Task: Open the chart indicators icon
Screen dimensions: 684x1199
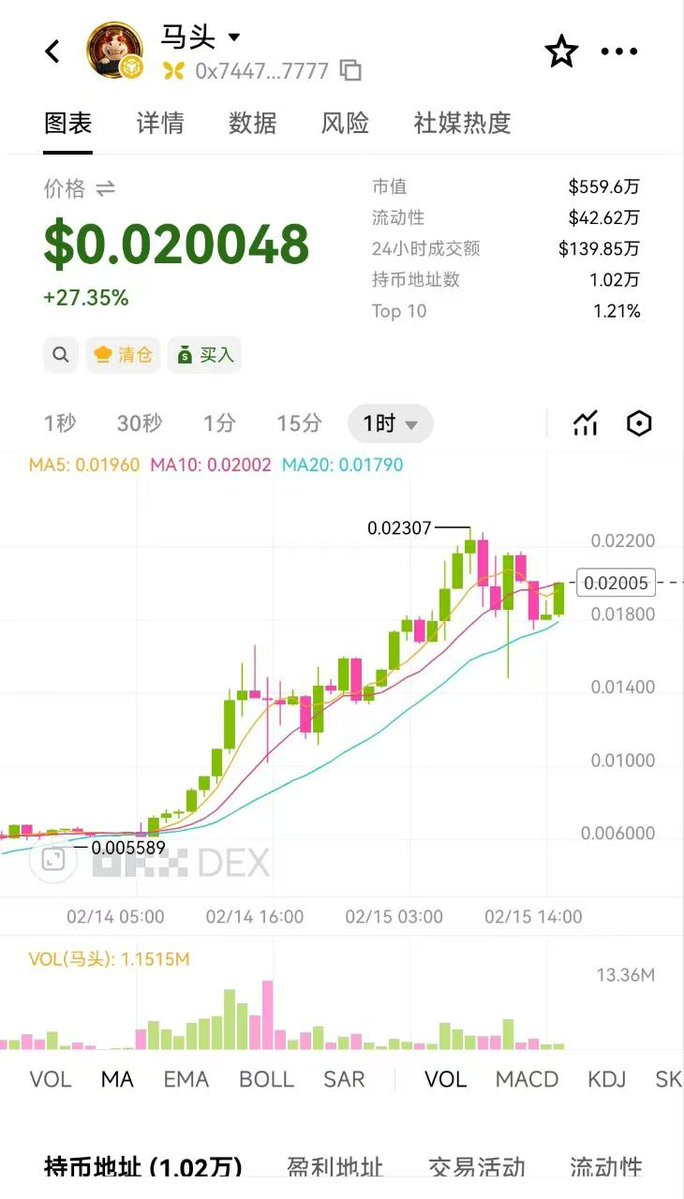Action: (x=585, y=424)
